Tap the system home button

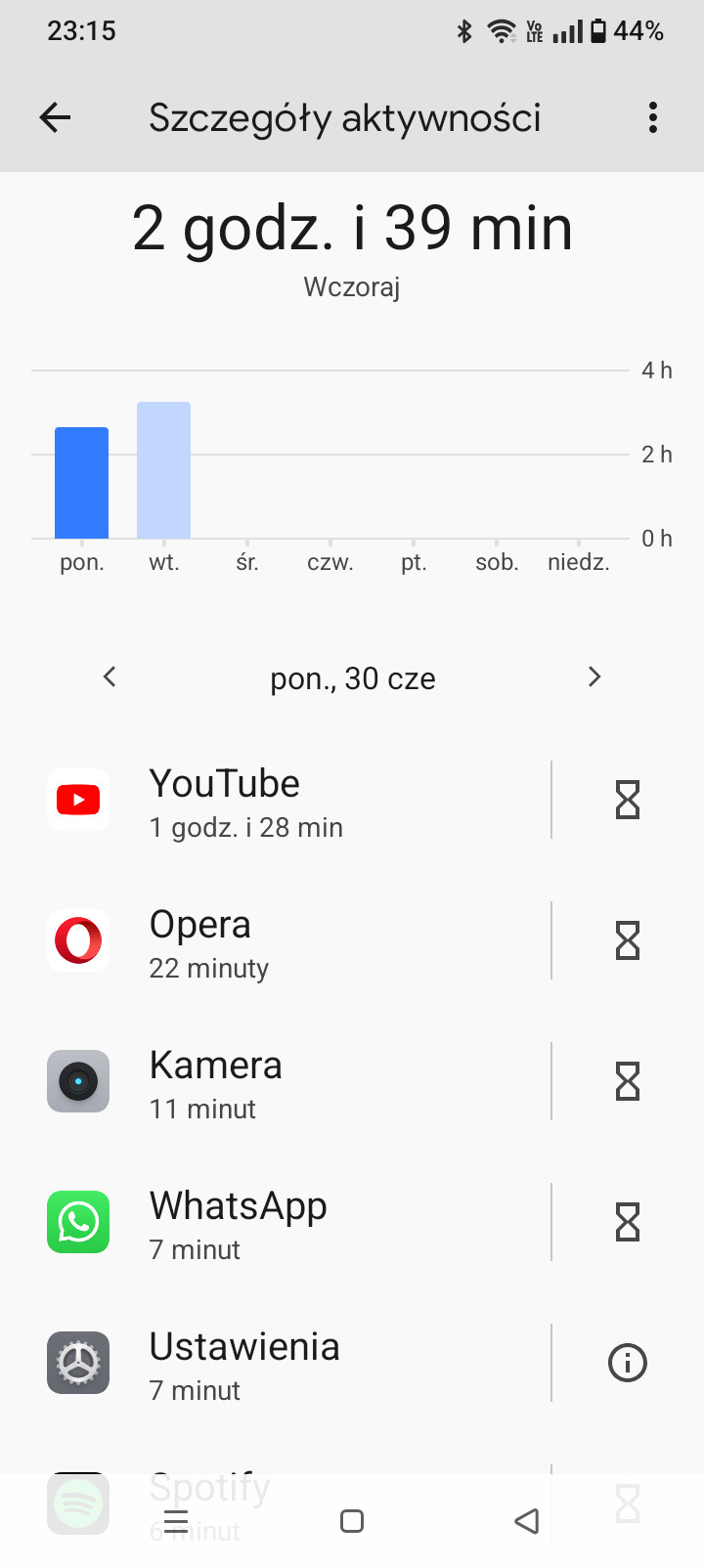point(352,1521)
